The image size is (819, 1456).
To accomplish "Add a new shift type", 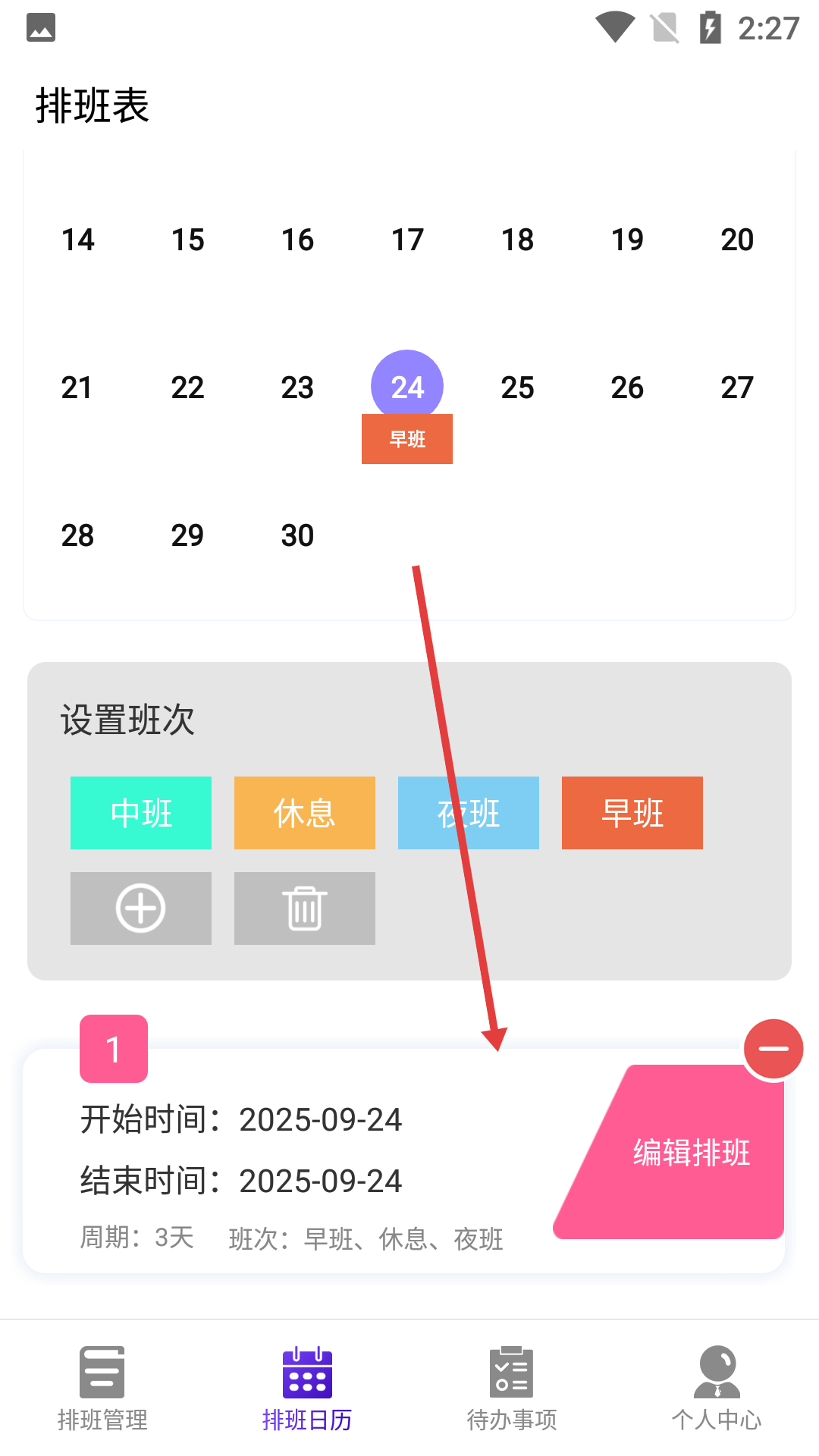I will 141,908.
